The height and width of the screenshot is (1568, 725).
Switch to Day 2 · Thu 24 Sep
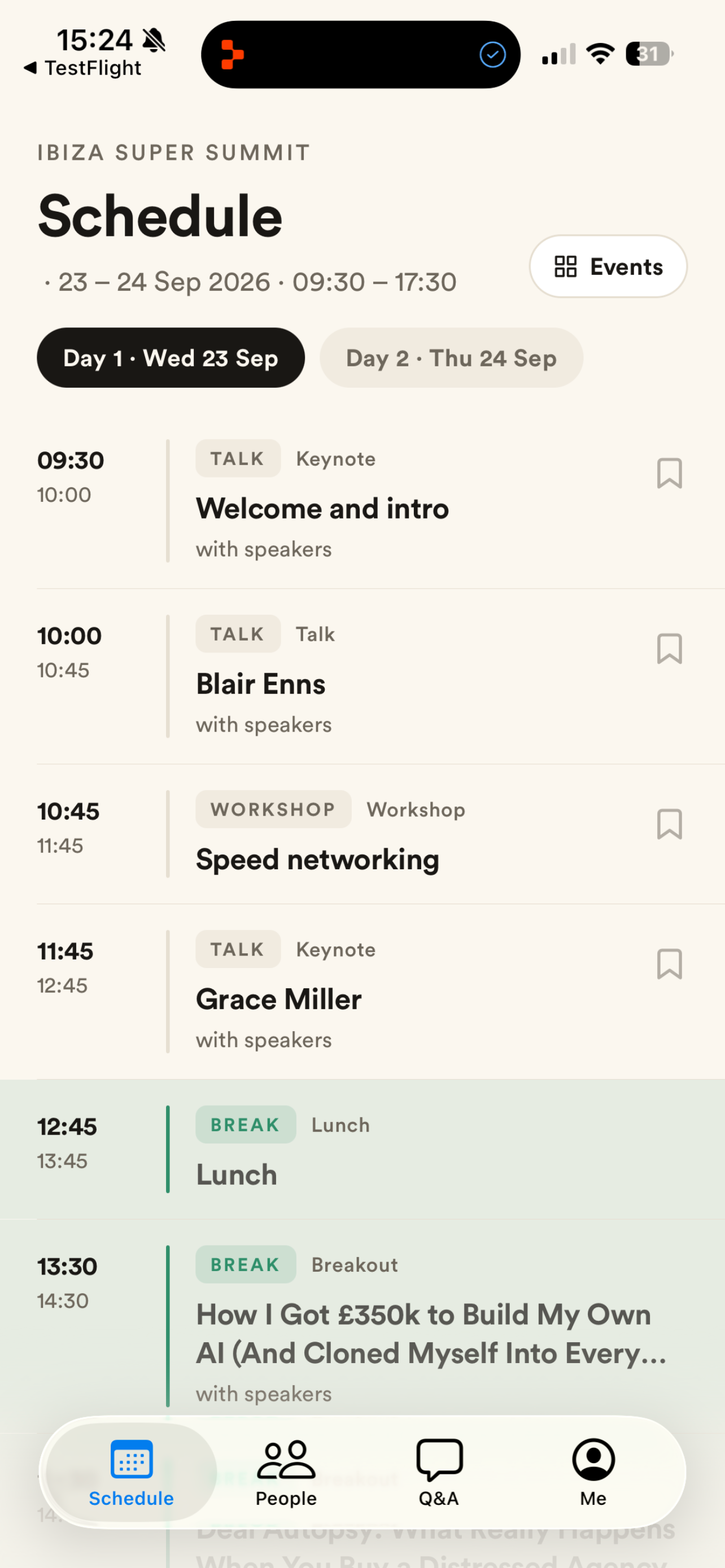(x=451, y=358)
